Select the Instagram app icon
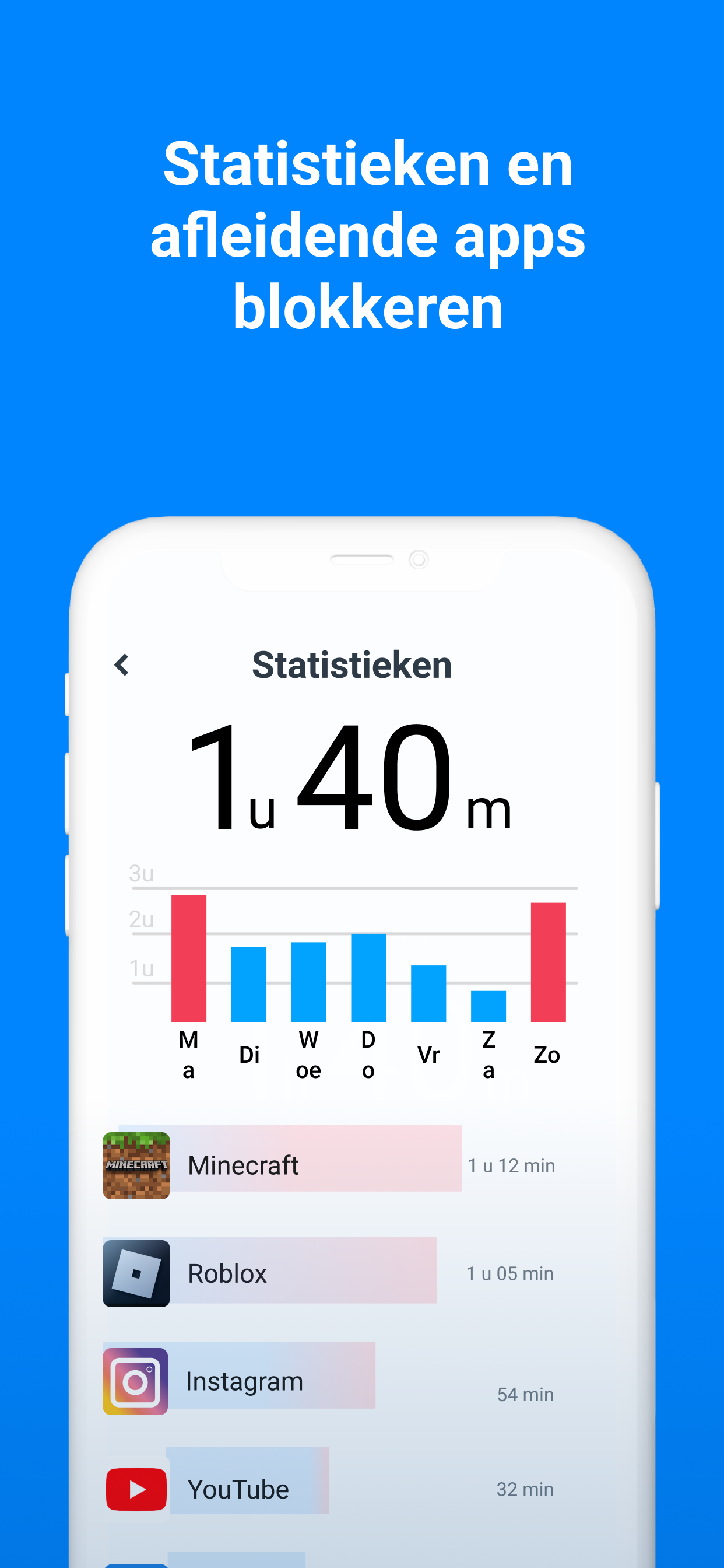 click(x=135, y=1381)
